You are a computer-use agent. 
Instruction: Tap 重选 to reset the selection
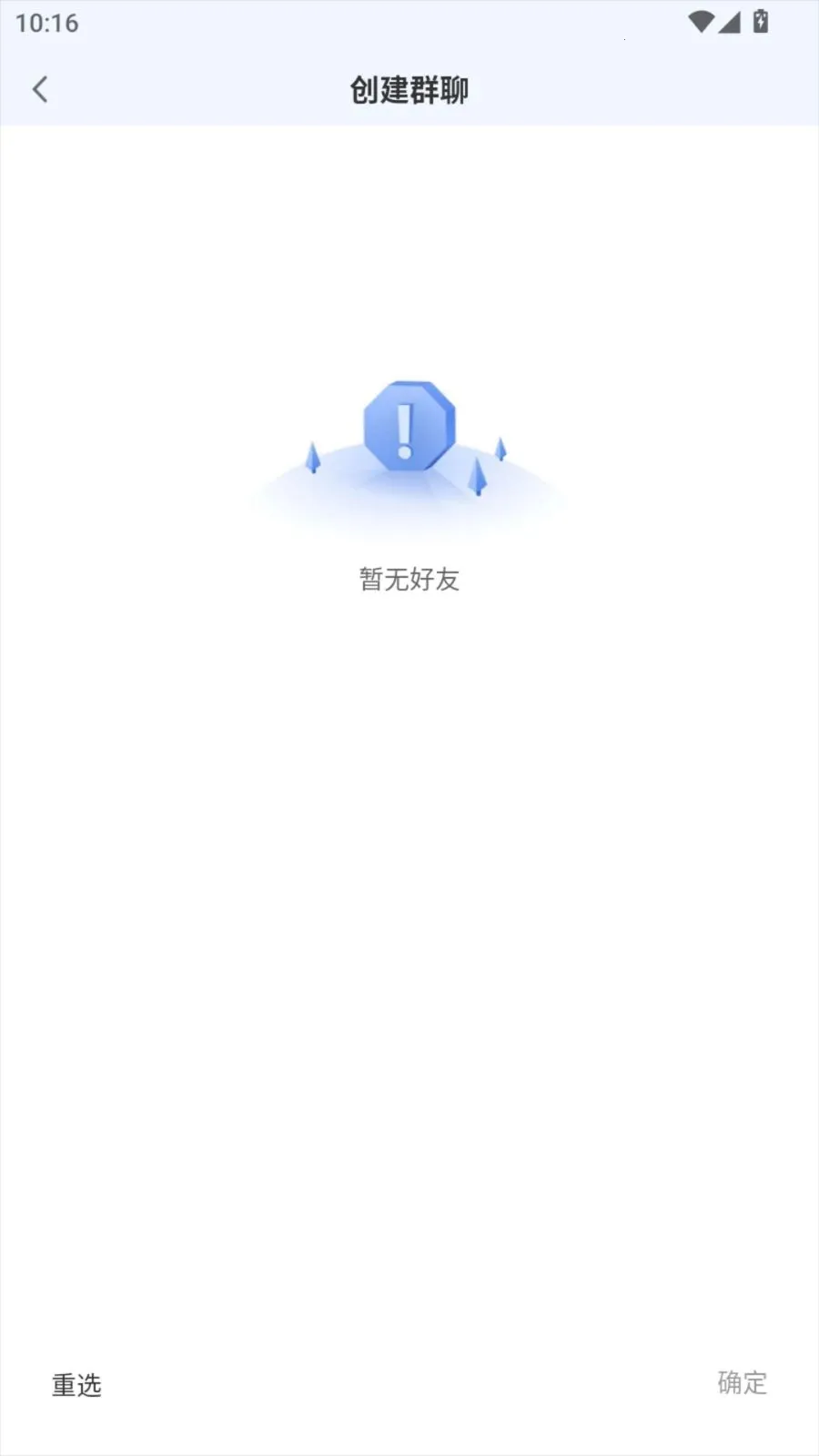pos(76,1385)
